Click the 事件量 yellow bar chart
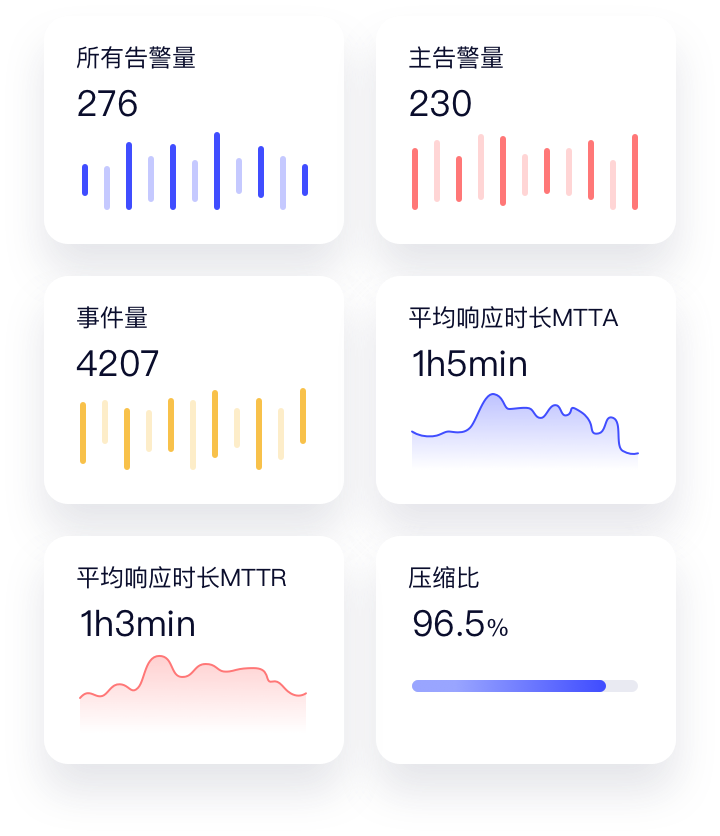Image resolution: width=720 pixels, height=836 pixels. (x=195, y=425)
